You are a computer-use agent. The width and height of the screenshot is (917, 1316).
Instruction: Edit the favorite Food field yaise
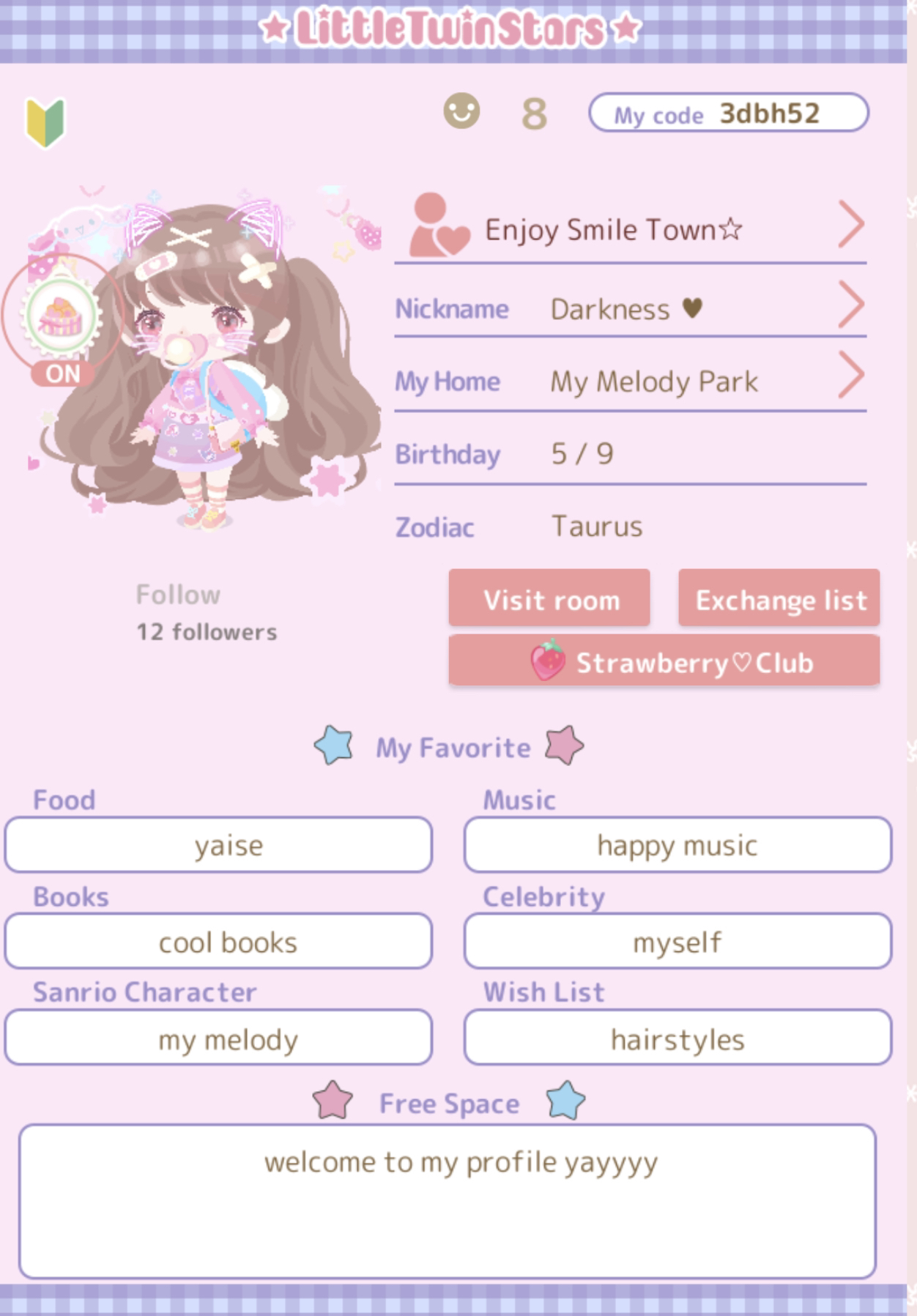218,845
